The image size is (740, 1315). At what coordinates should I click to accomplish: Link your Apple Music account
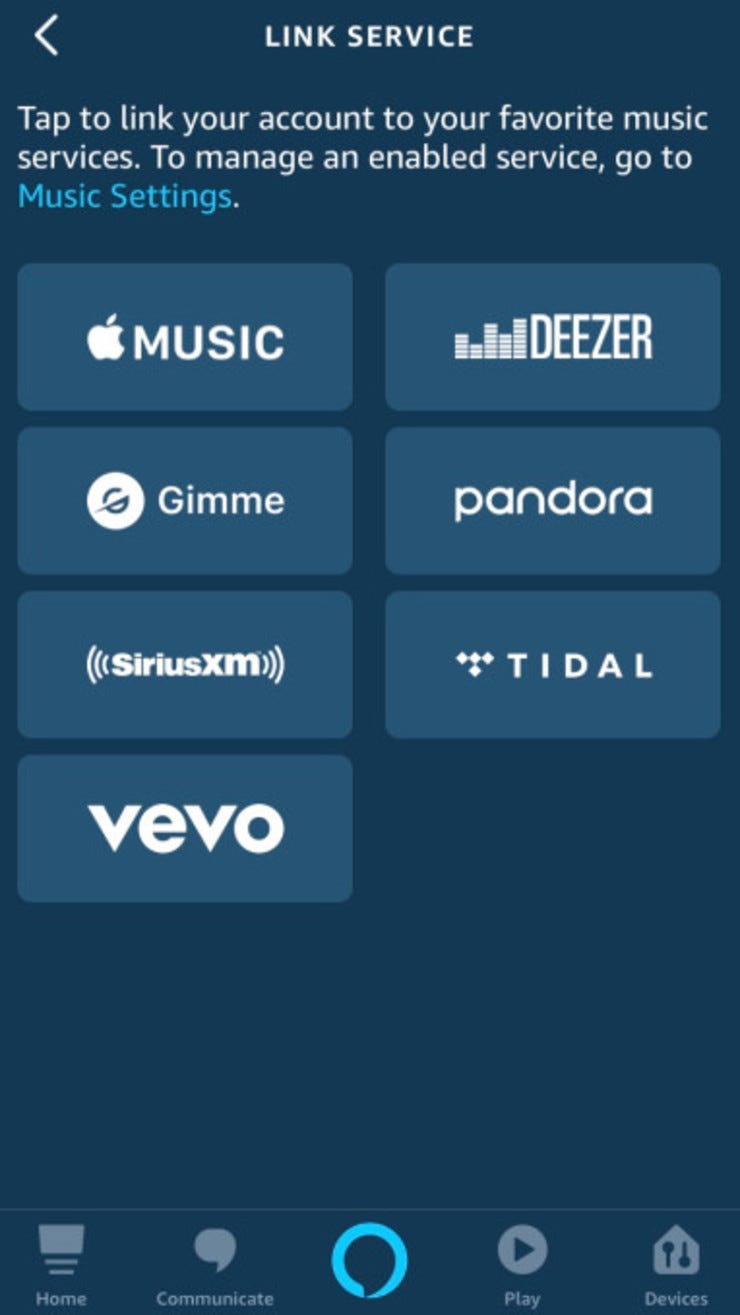click(185, 337)
